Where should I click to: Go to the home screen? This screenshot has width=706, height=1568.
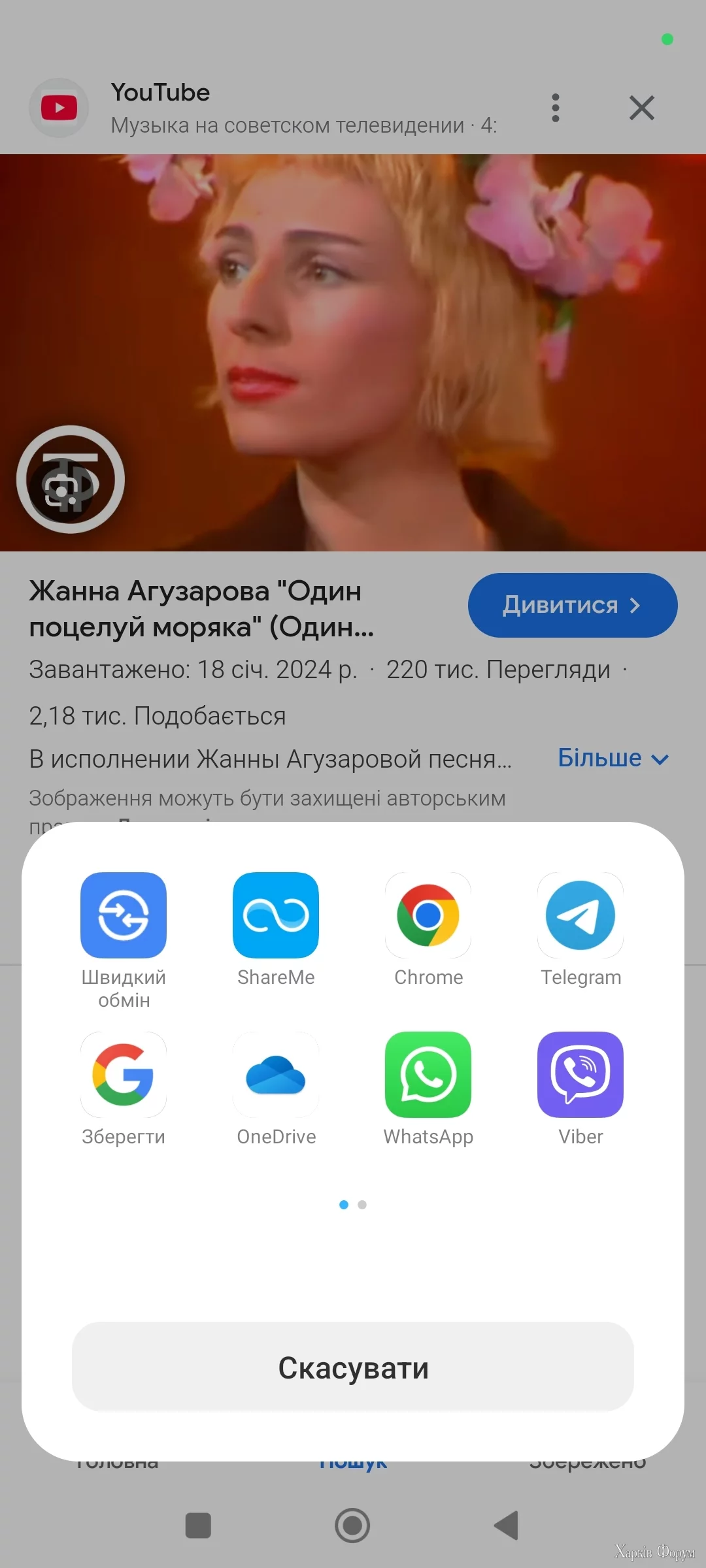(x=352, y=1526)
